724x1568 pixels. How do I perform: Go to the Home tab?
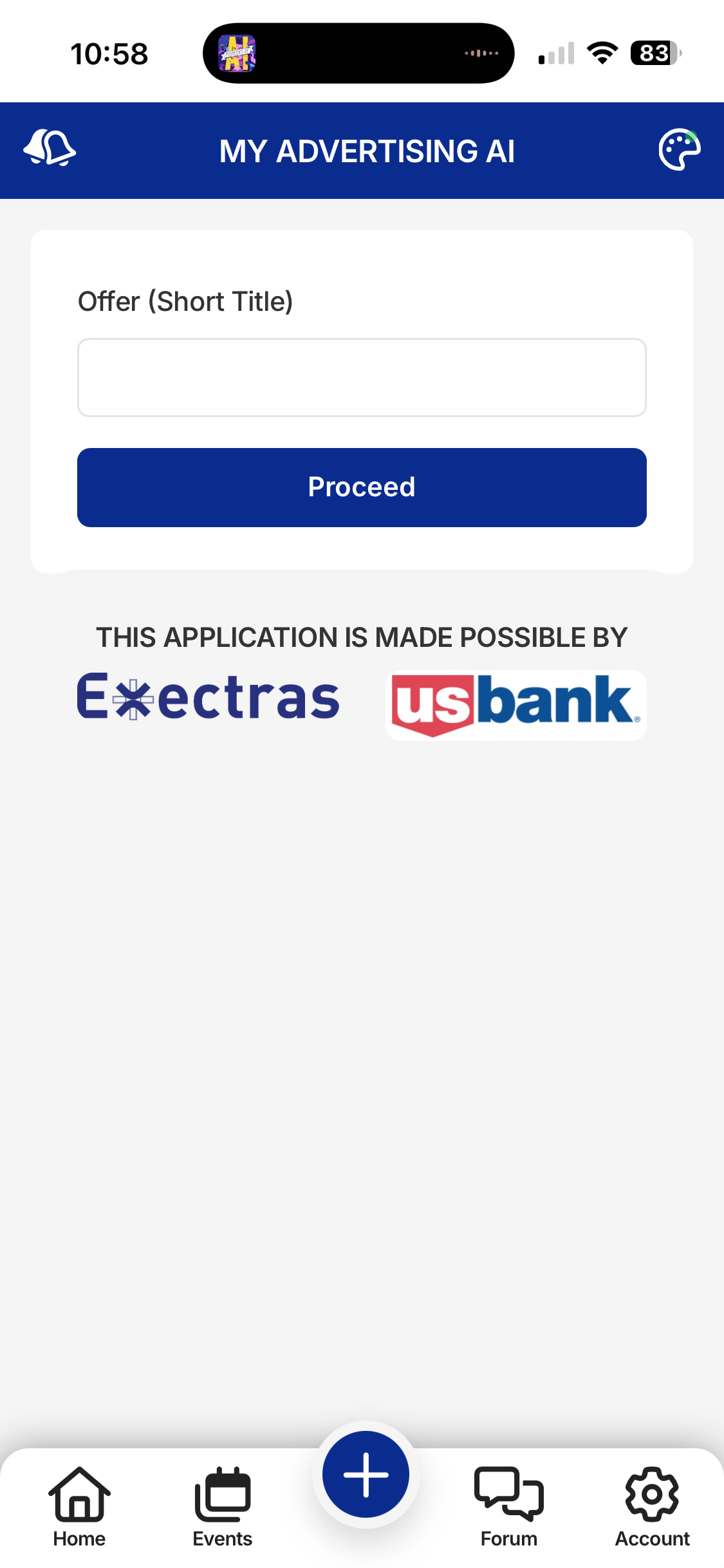coord(79,1506)
